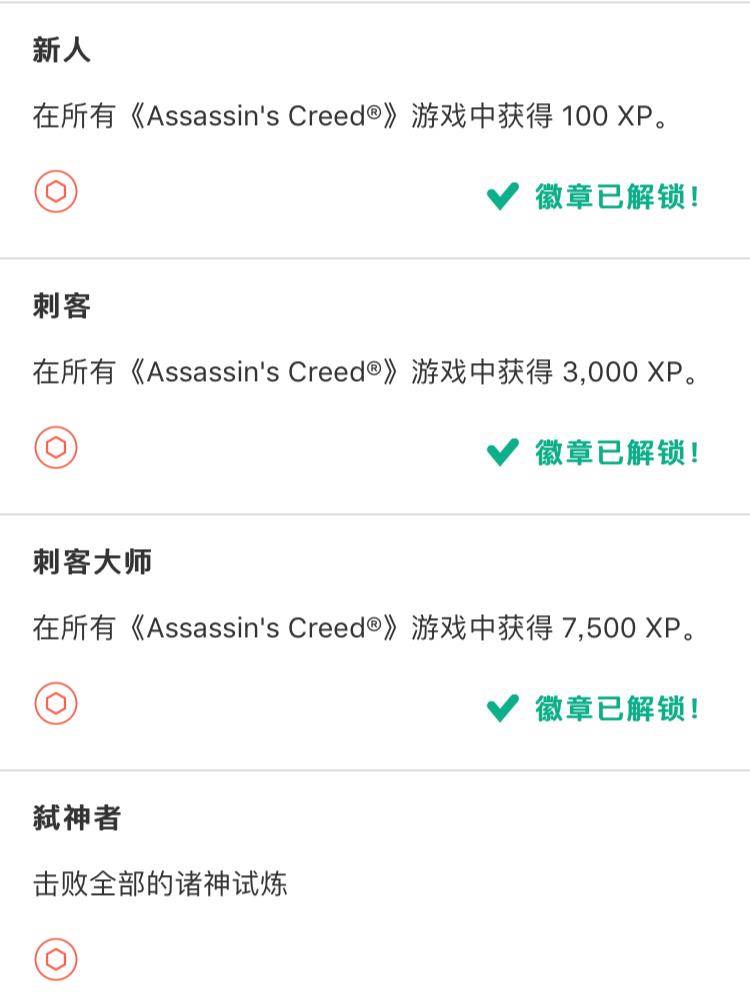Open the 刺客 3,000 XP badge row
750x998 pixels.
374,386
